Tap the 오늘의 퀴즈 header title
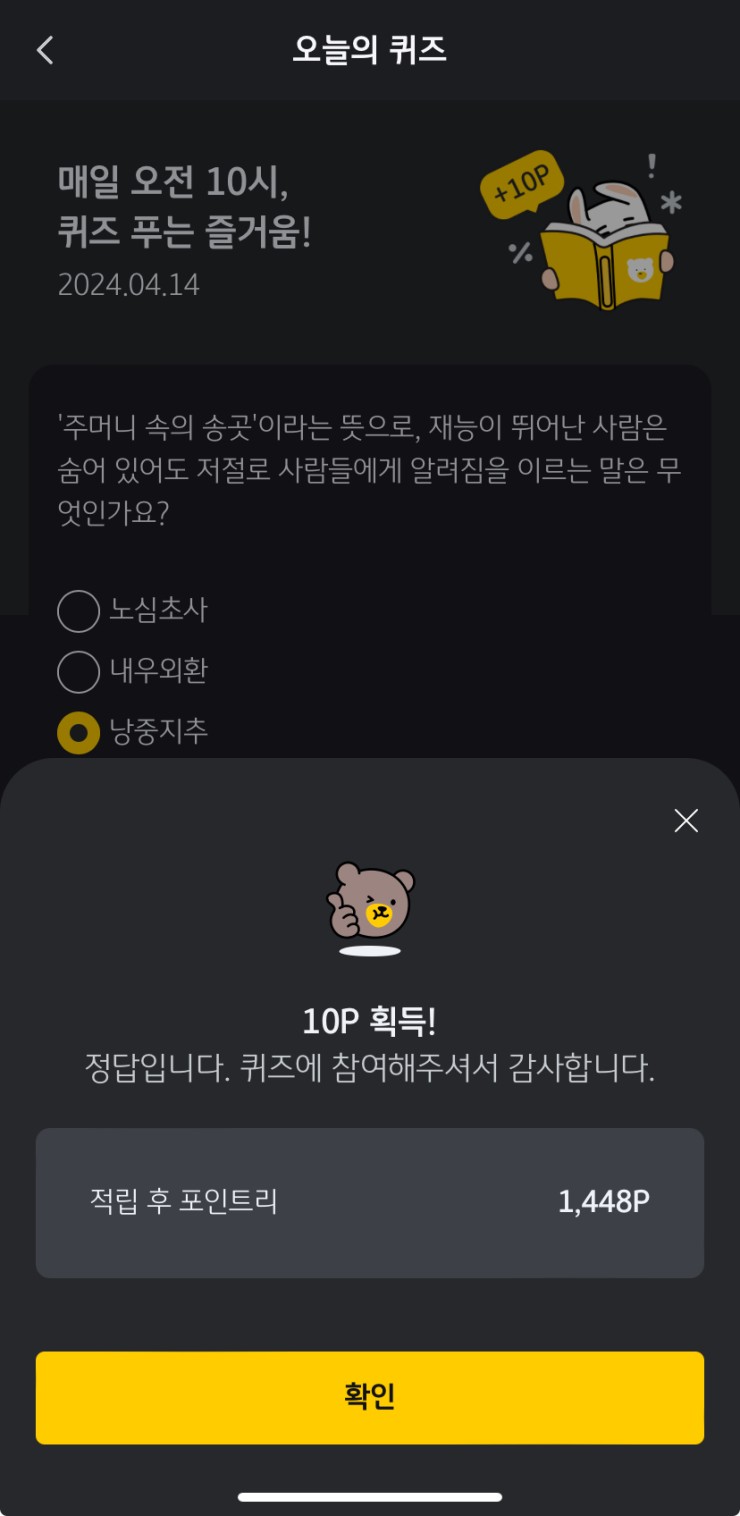Viewport: 740px width, 1516px height. 370,50
